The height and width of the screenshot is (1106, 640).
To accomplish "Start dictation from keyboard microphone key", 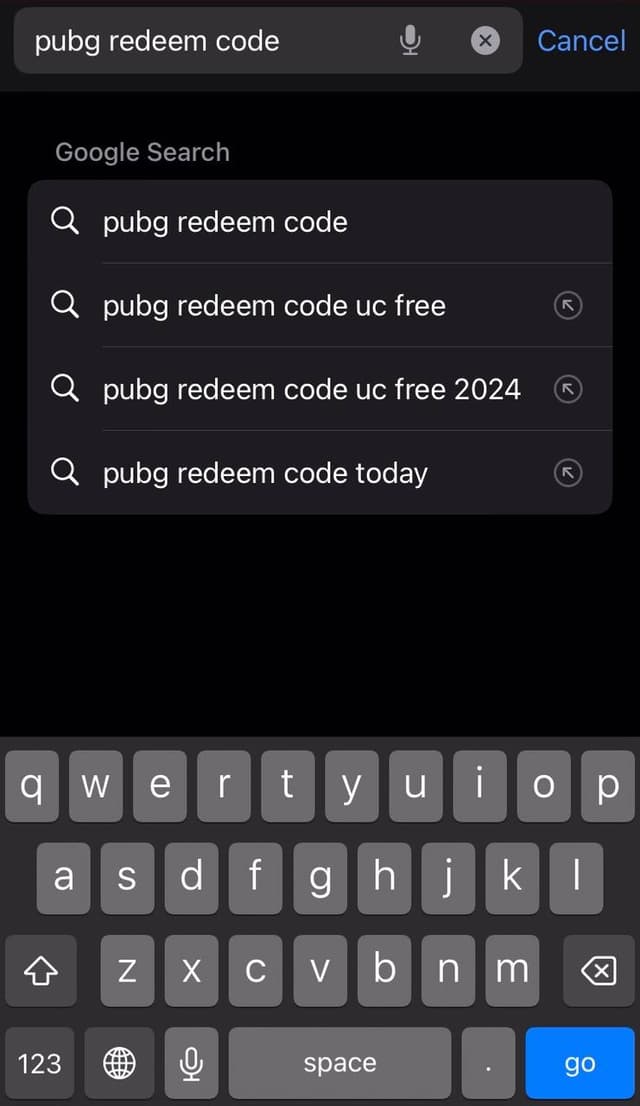I will pyautogui.click(x=191, y=1063).
